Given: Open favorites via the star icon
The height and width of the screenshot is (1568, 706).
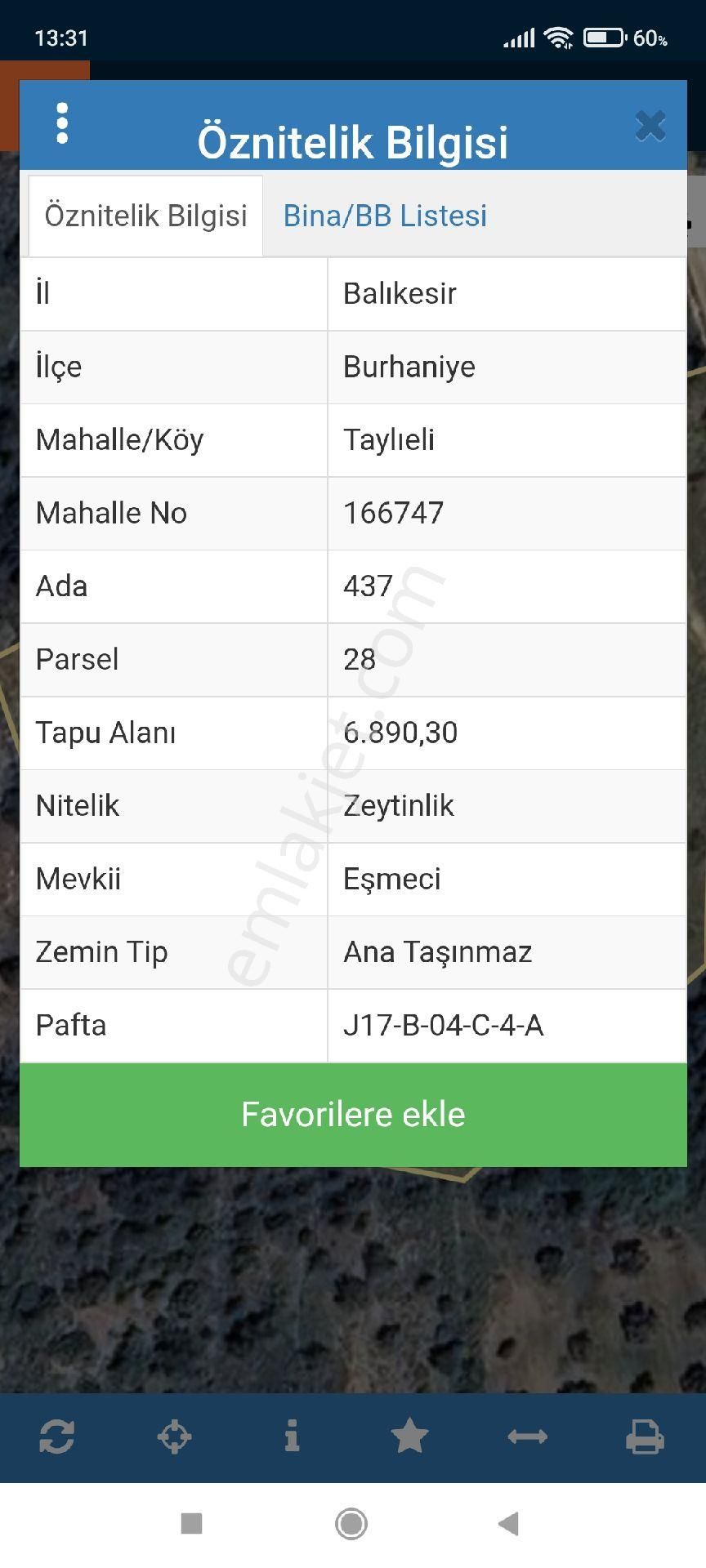Looking at the screenshot, I should tap(409, 1437).
